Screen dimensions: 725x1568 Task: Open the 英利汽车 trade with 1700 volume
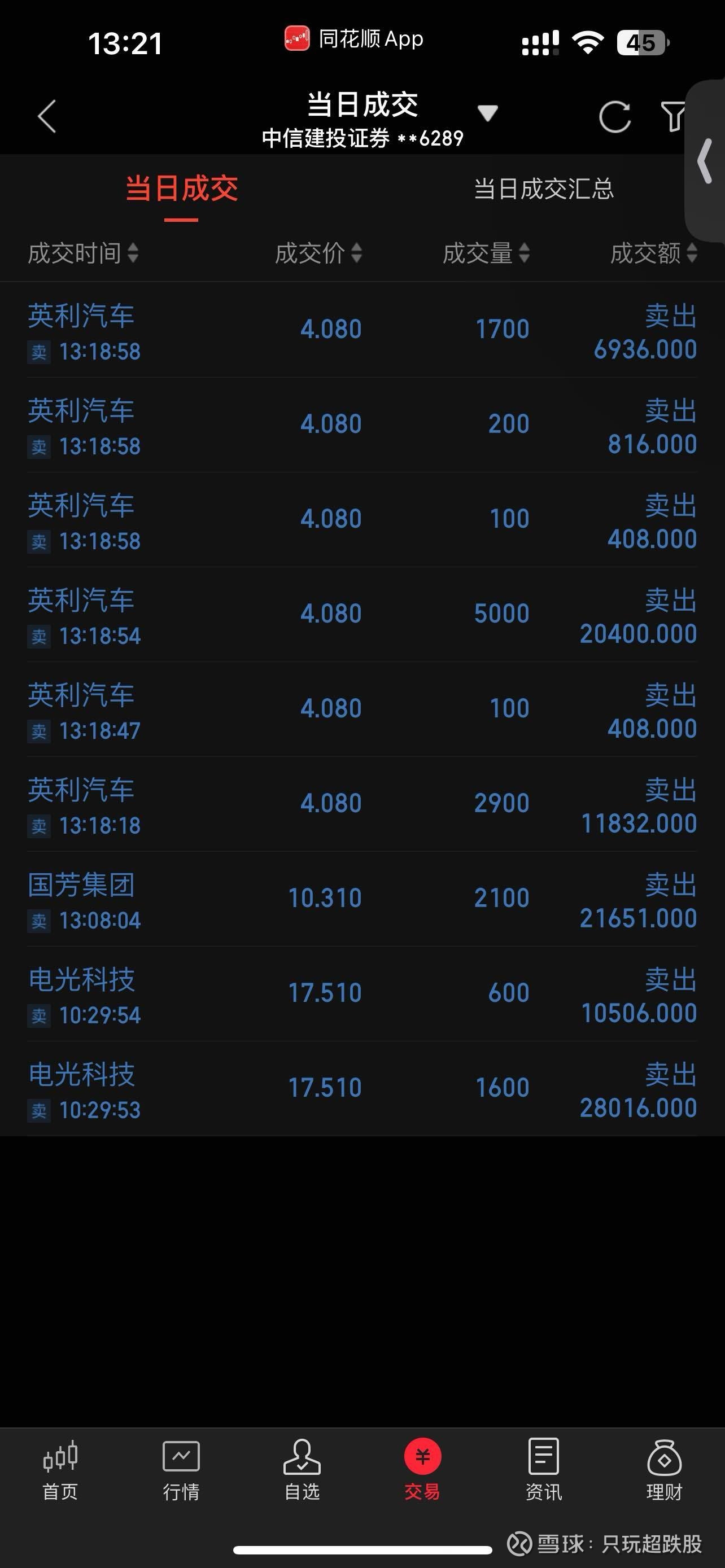[362, 330]
